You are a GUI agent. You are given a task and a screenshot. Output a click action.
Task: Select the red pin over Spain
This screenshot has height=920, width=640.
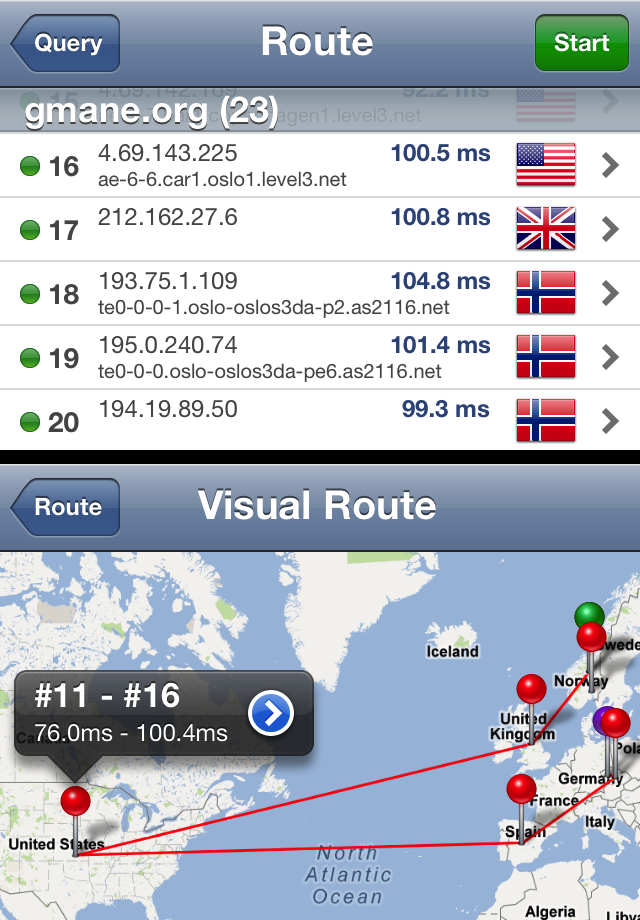(521, 790)
